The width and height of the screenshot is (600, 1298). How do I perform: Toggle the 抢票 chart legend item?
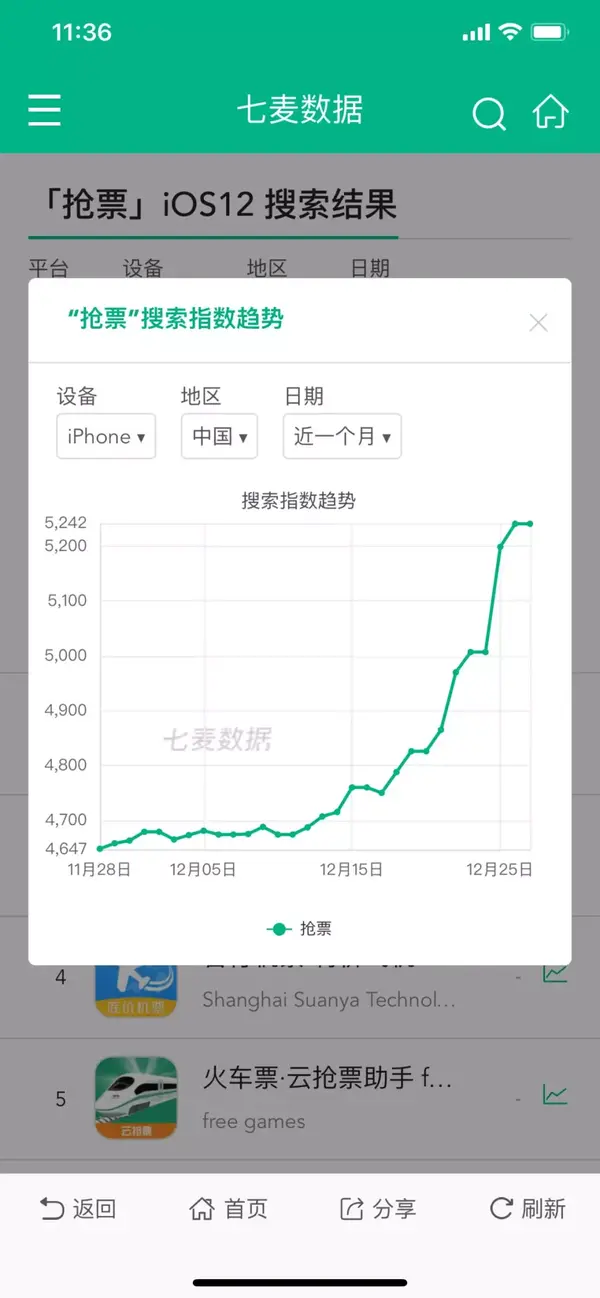click(299, 928)
